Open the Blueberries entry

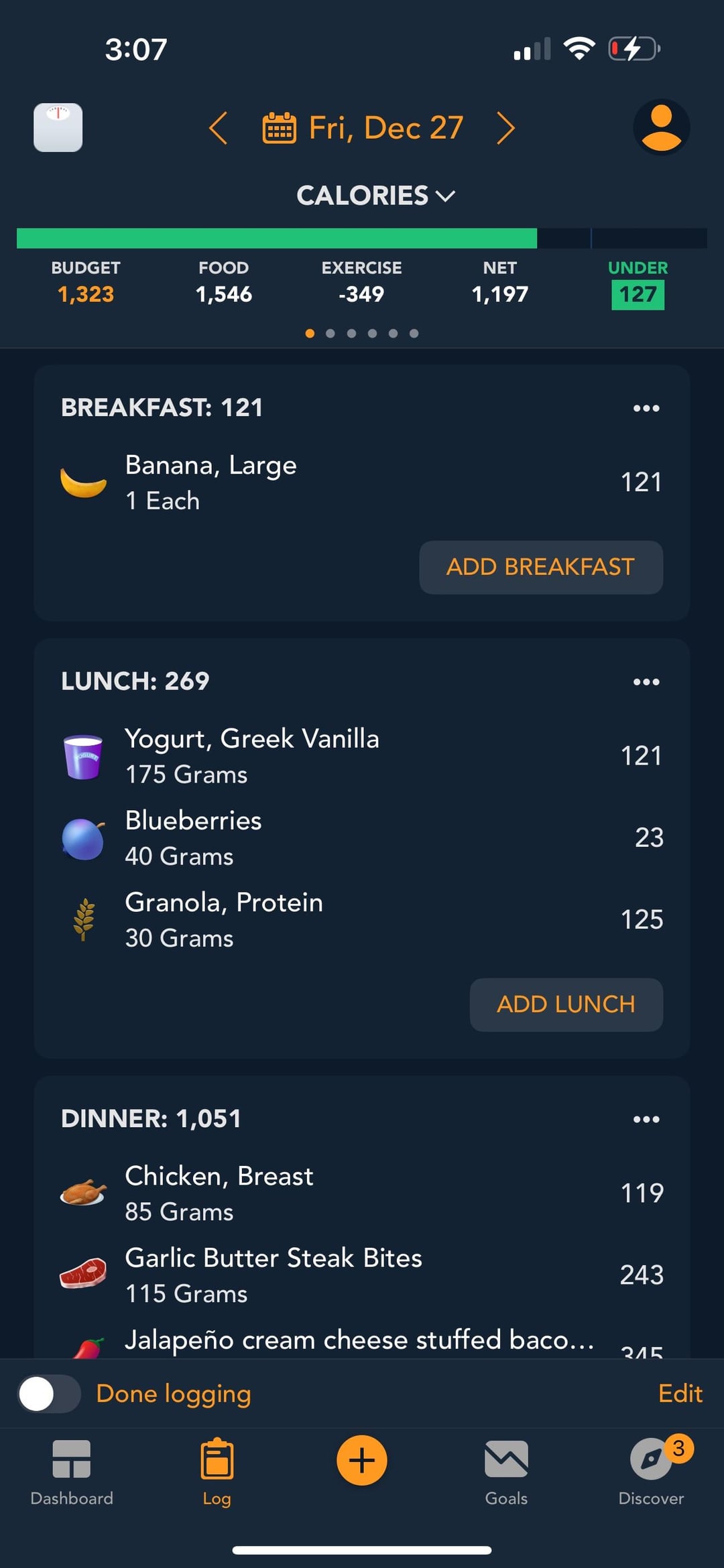click(362, 838)
